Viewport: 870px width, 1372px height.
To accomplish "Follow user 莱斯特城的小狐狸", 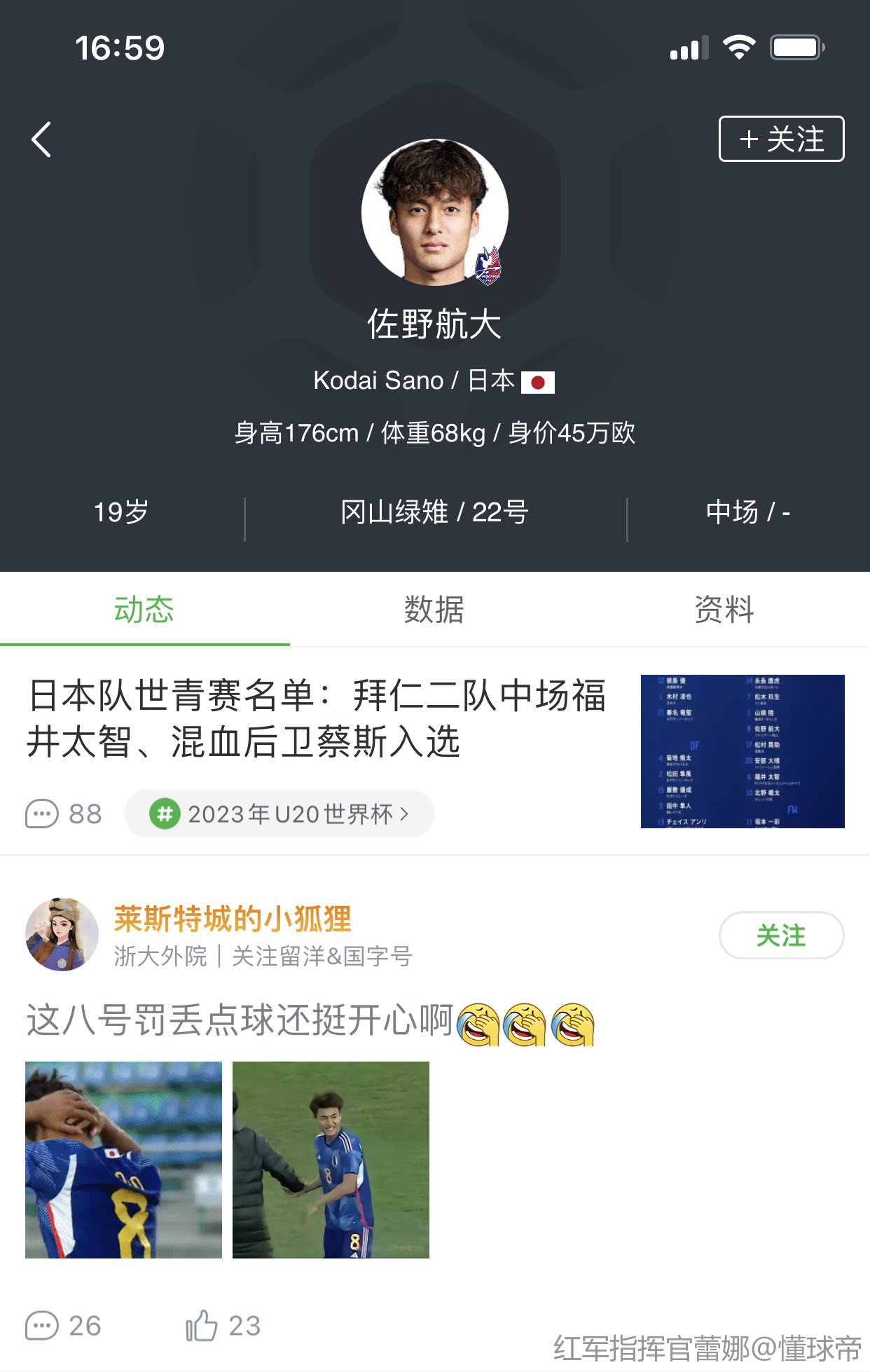I will coord(781,935).
